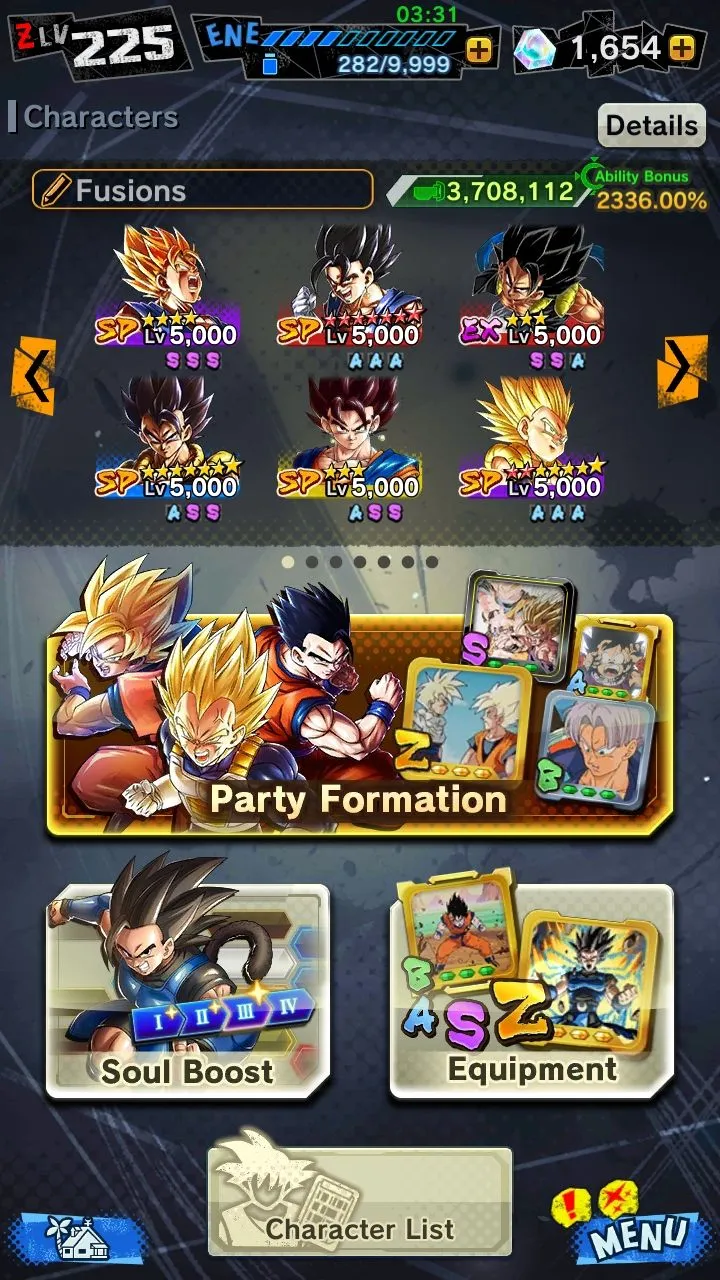Go to previous party with left arrow
The width and height of the screenshot is (720, 1280).
[33, 375]
